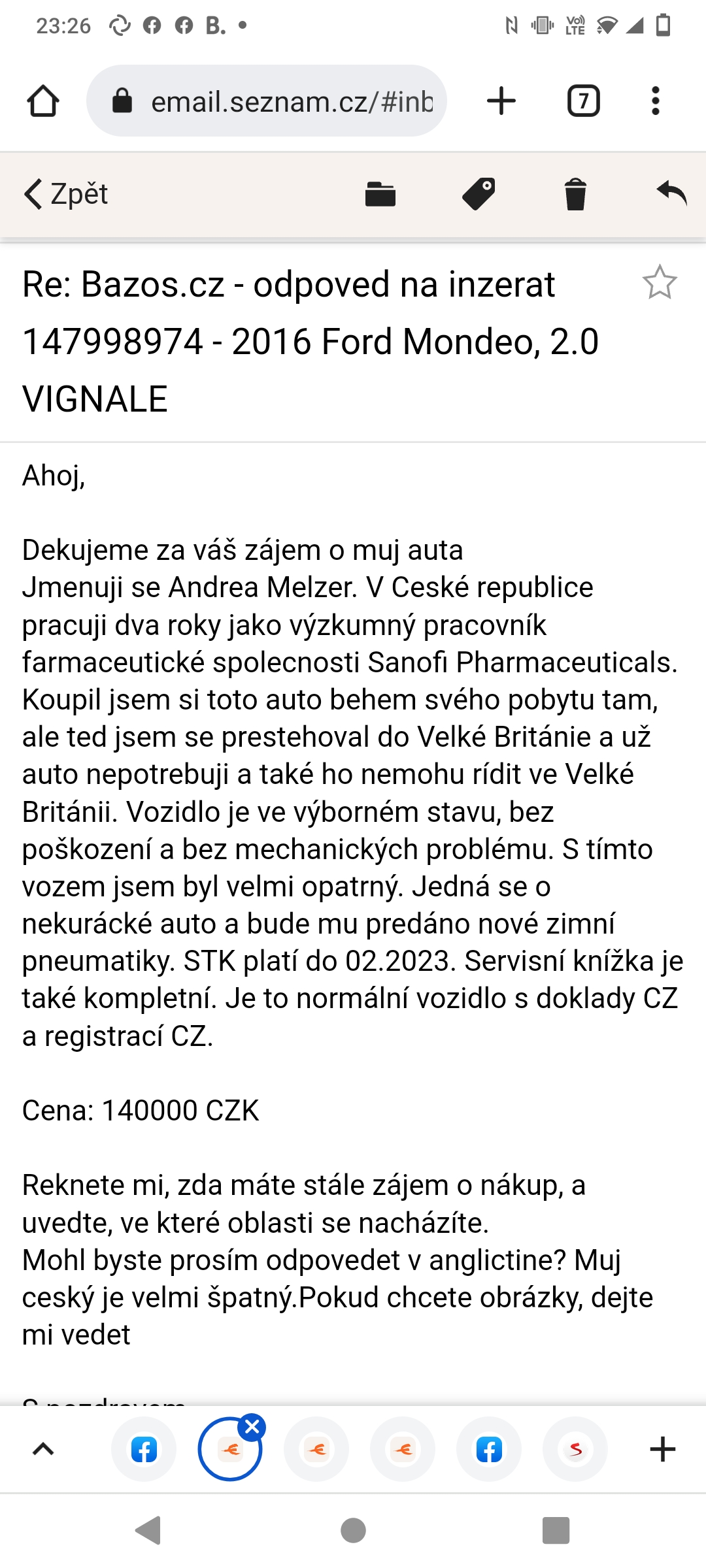Star this Bazos.cz email
706x1568 pixels.
point(659,282)
